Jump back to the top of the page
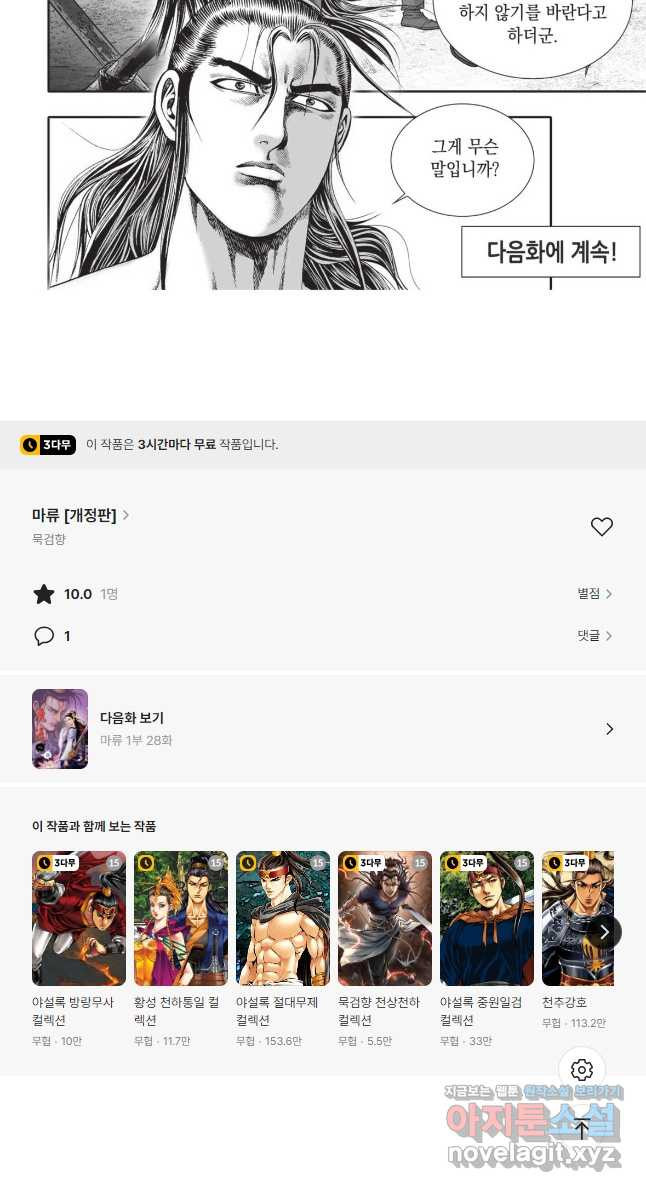646x1192 pixels. point(582,1129)
